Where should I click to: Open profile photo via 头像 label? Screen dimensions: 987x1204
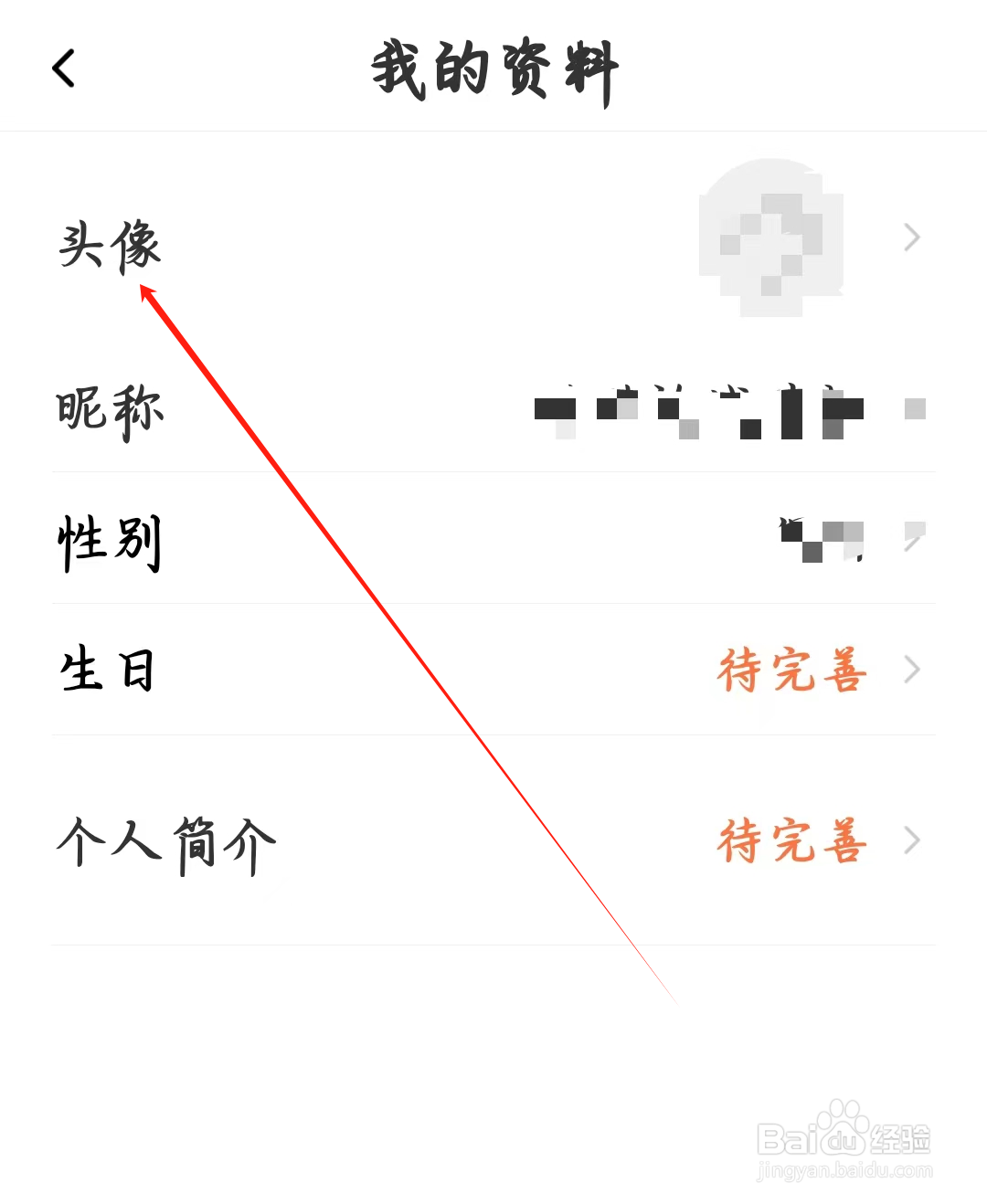[x=110, y=242]
